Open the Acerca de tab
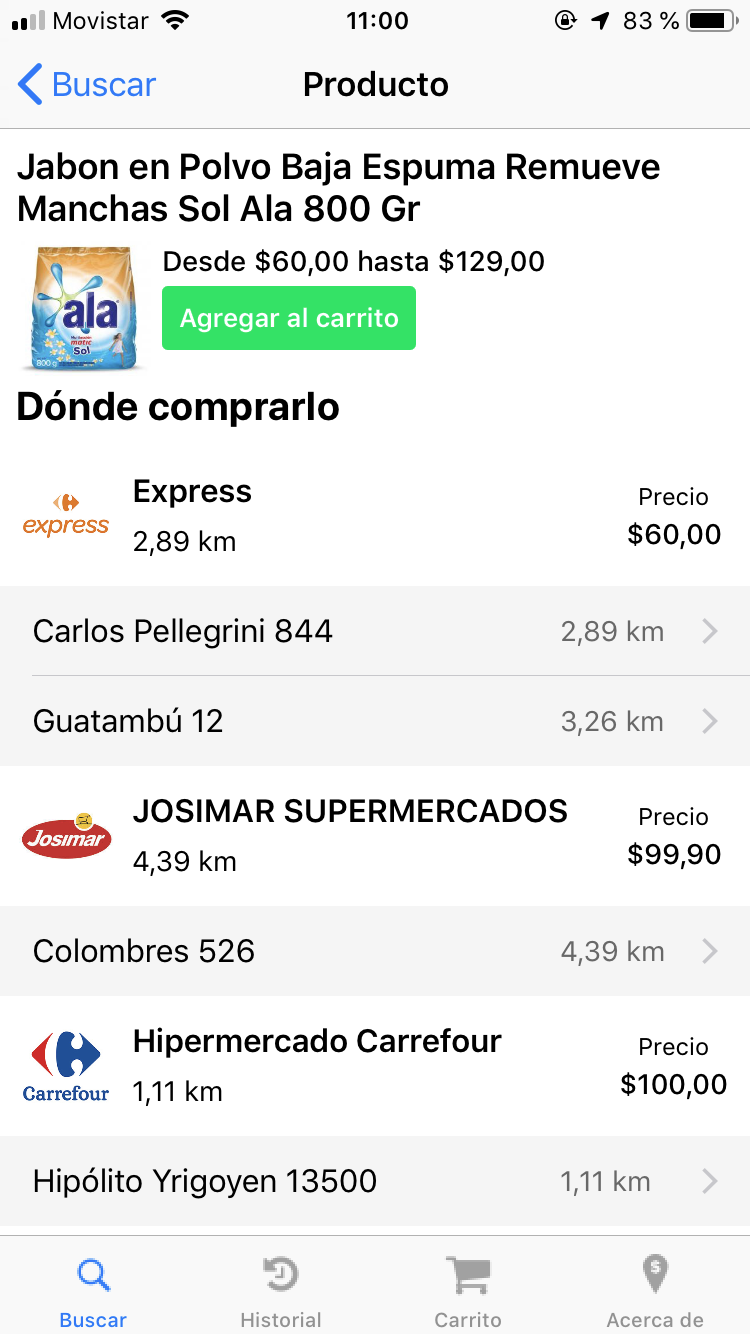The width and height of the screenshot is (750, 1334). tap(655, 1292)
